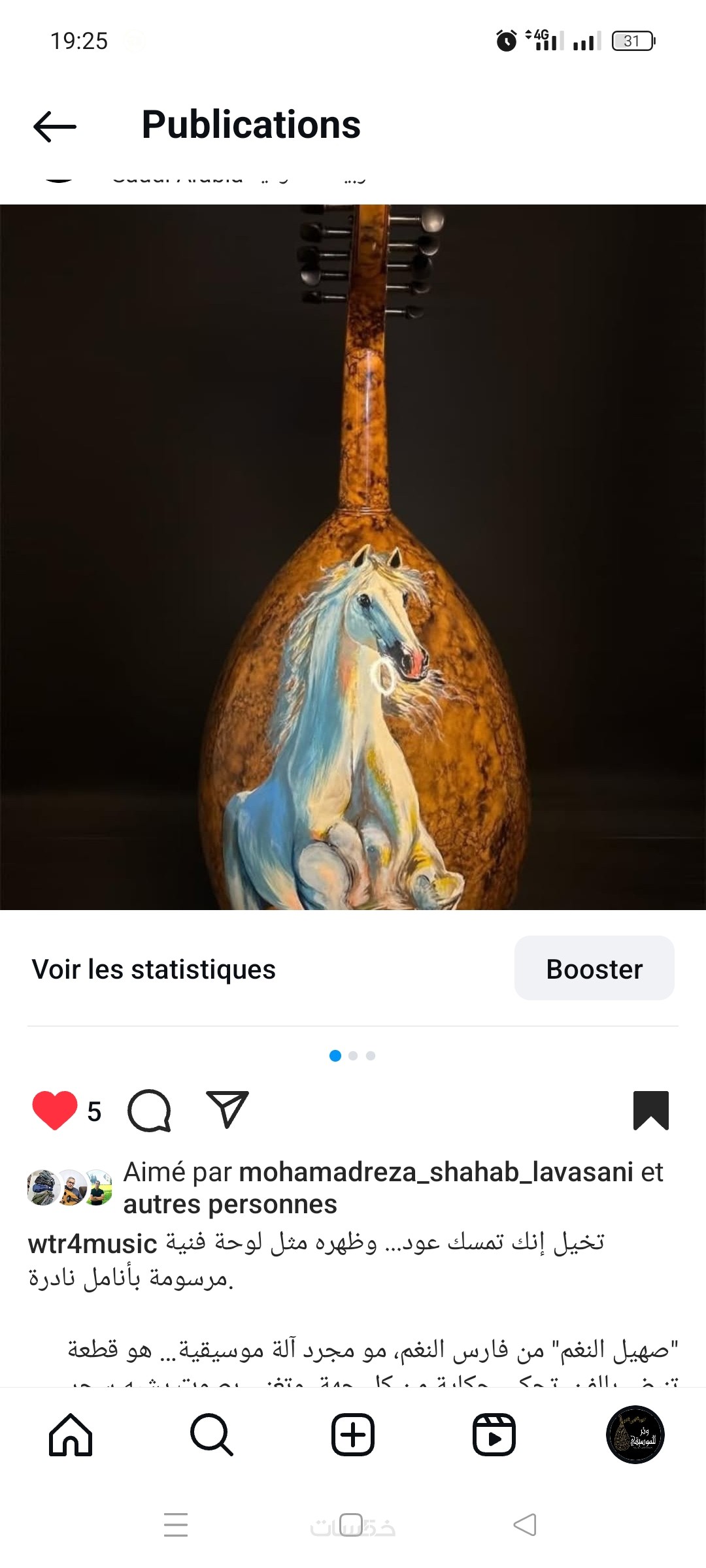The image size is (706, 1568).
Task: Open comments on the oud post
Action: tap(150, 1110)
